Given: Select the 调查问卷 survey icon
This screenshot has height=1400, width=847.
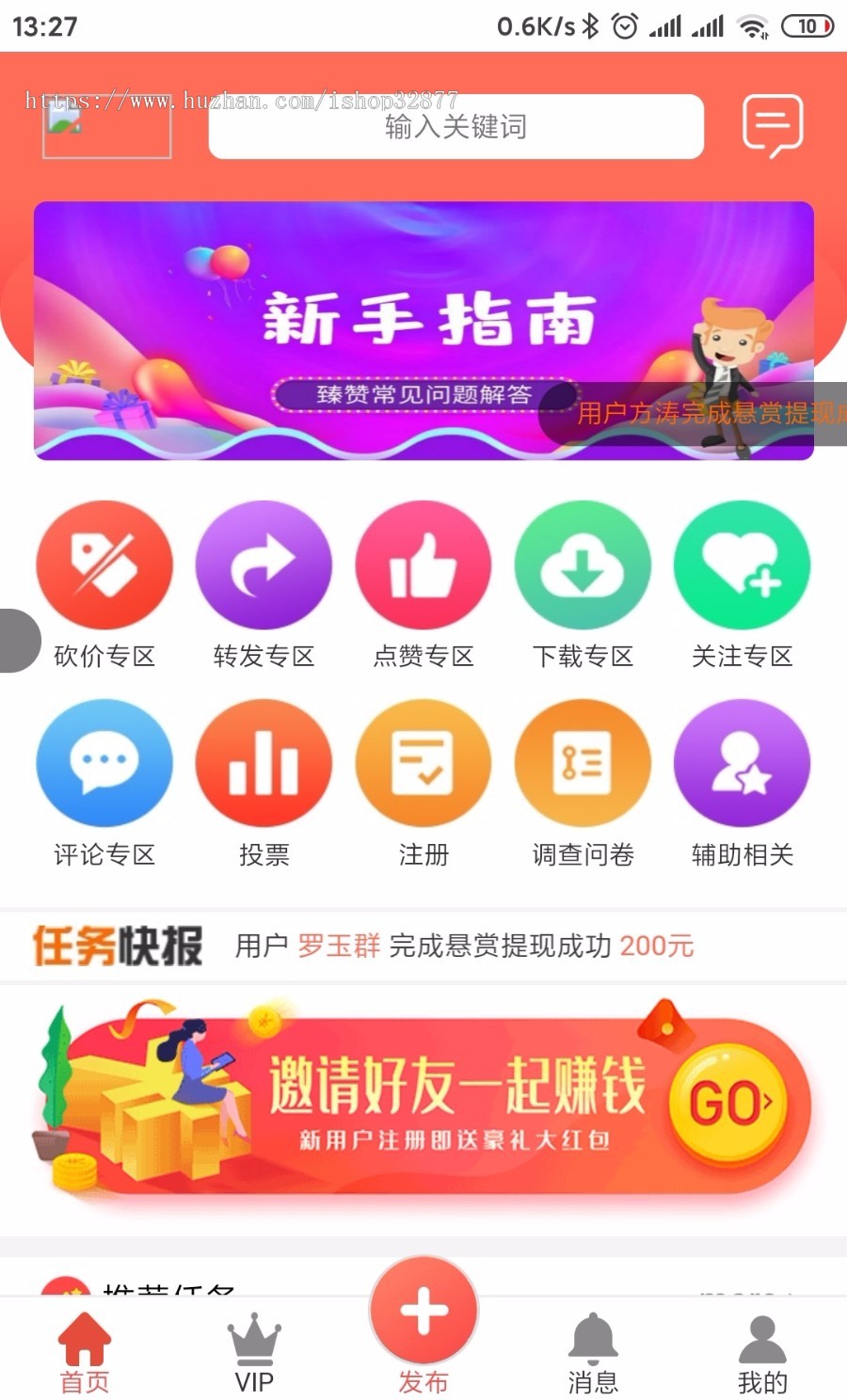Looking at the screenshot, I should click(x=583, y=763).
